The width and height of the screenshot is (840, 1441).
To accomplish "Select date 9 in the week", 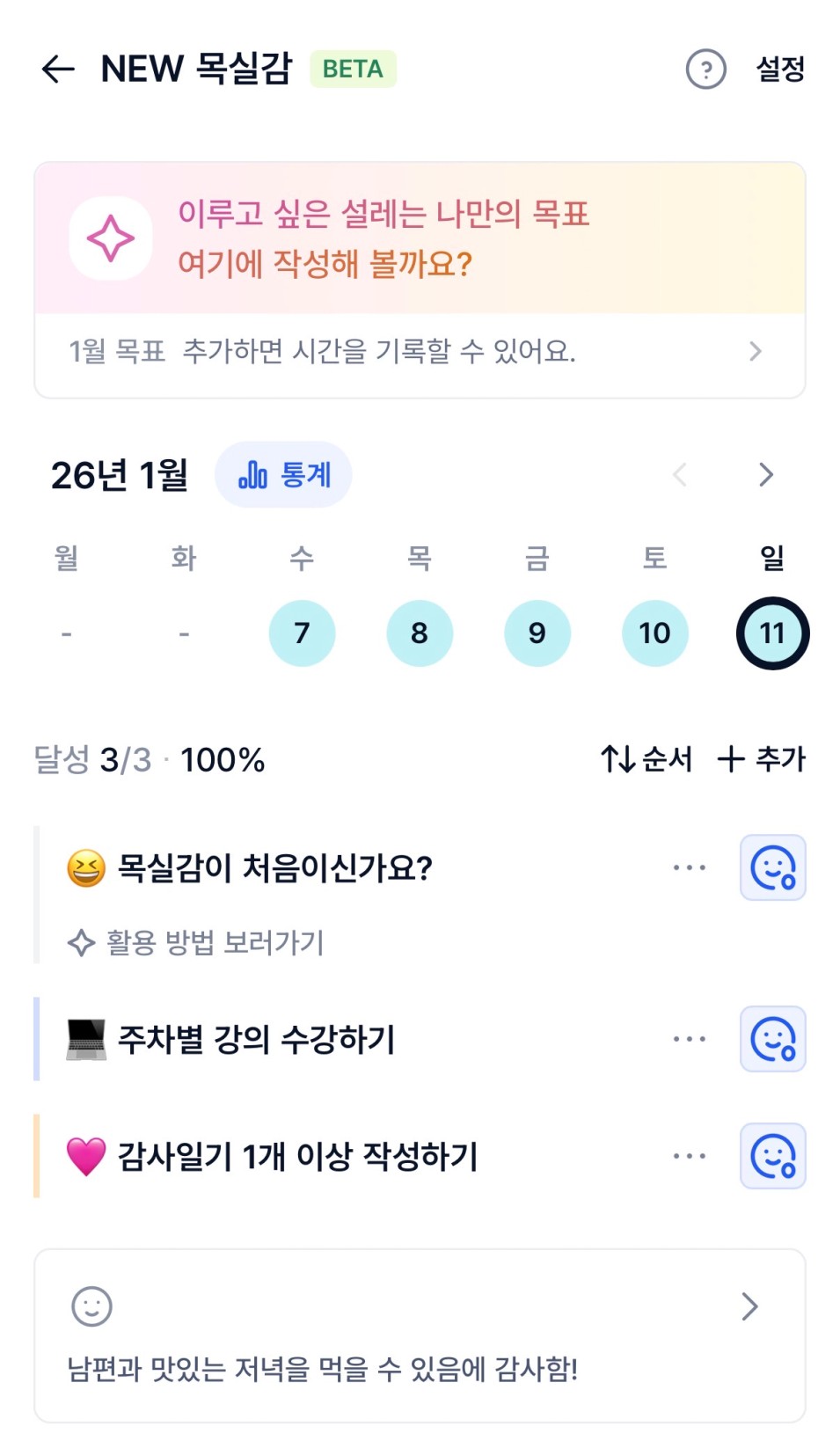I will click(537, 633).
